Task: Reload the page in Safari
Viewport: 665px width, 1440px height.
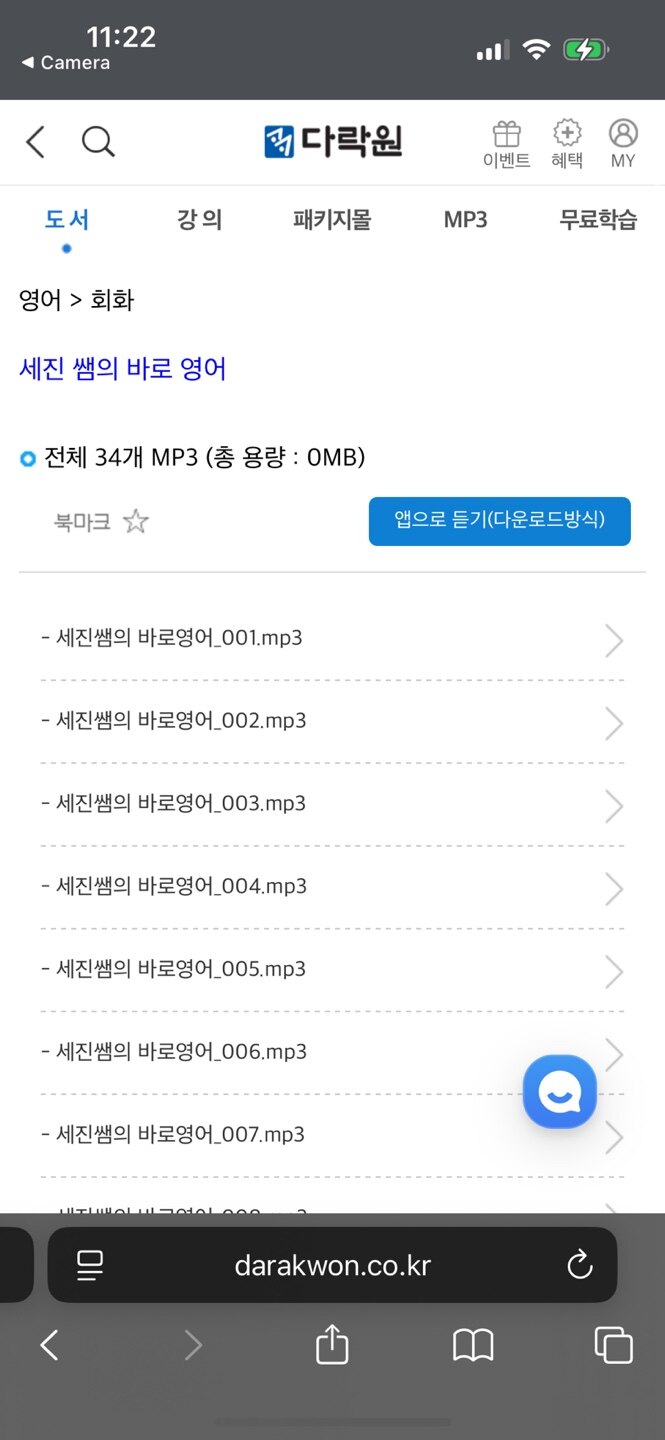Action: [580, 1265]
